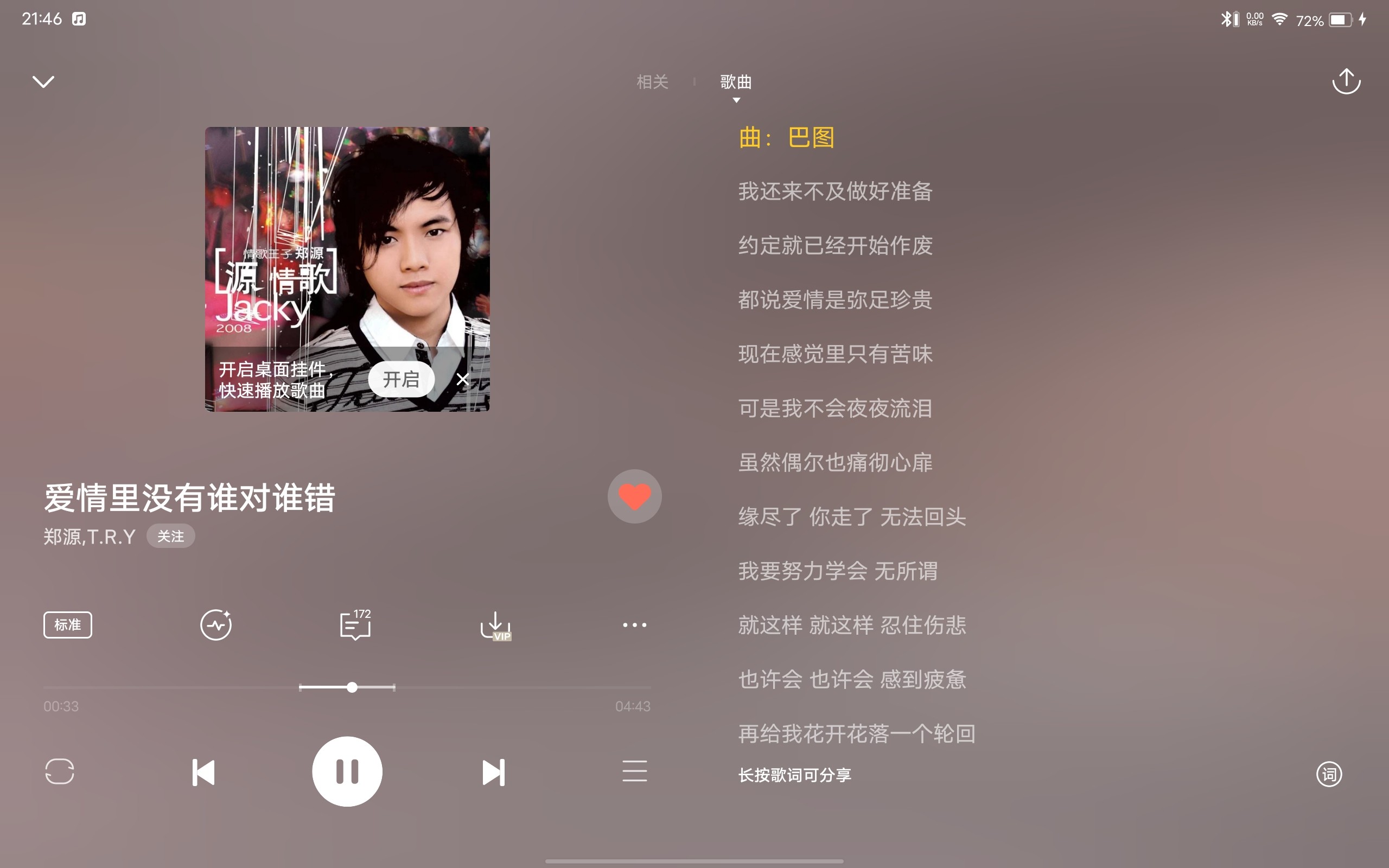The image size is (1389, 868).
Task: Pause the current song
Action: point(347,771)
